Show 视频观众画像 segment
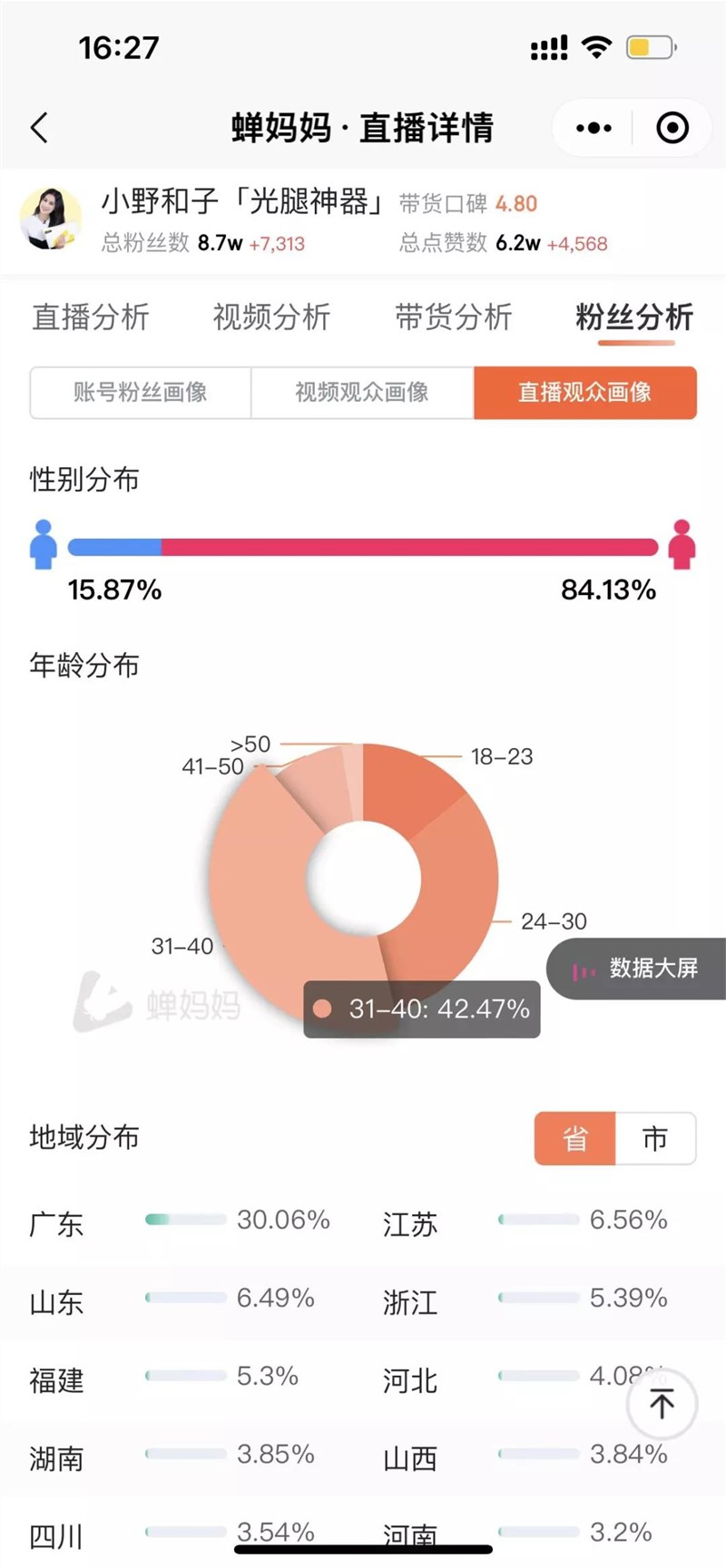The height and width of the screenshot is (1568, 726). (362, 393)
